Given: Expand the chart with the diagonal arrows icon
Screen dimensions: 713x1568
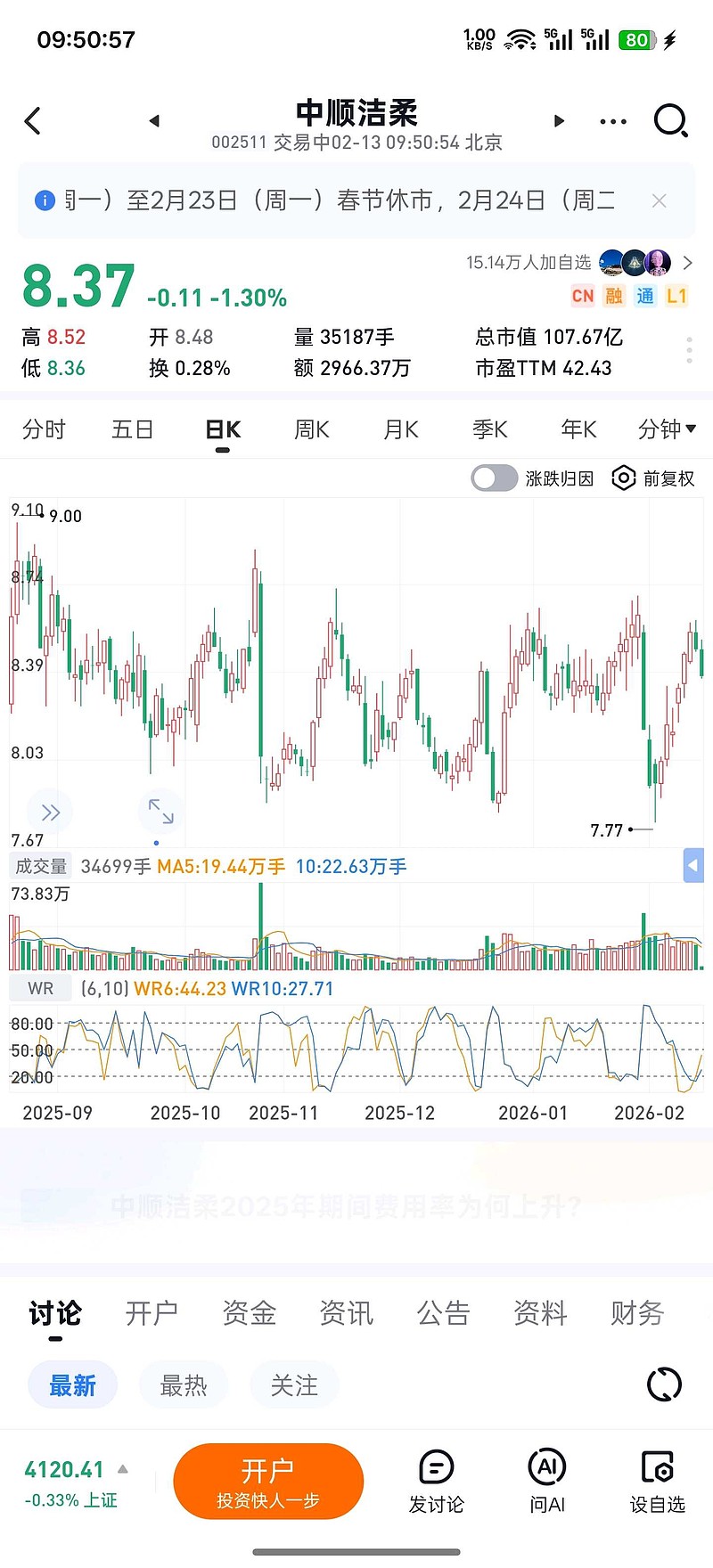Looking at the screenshot, I should (x=160, y=812).
